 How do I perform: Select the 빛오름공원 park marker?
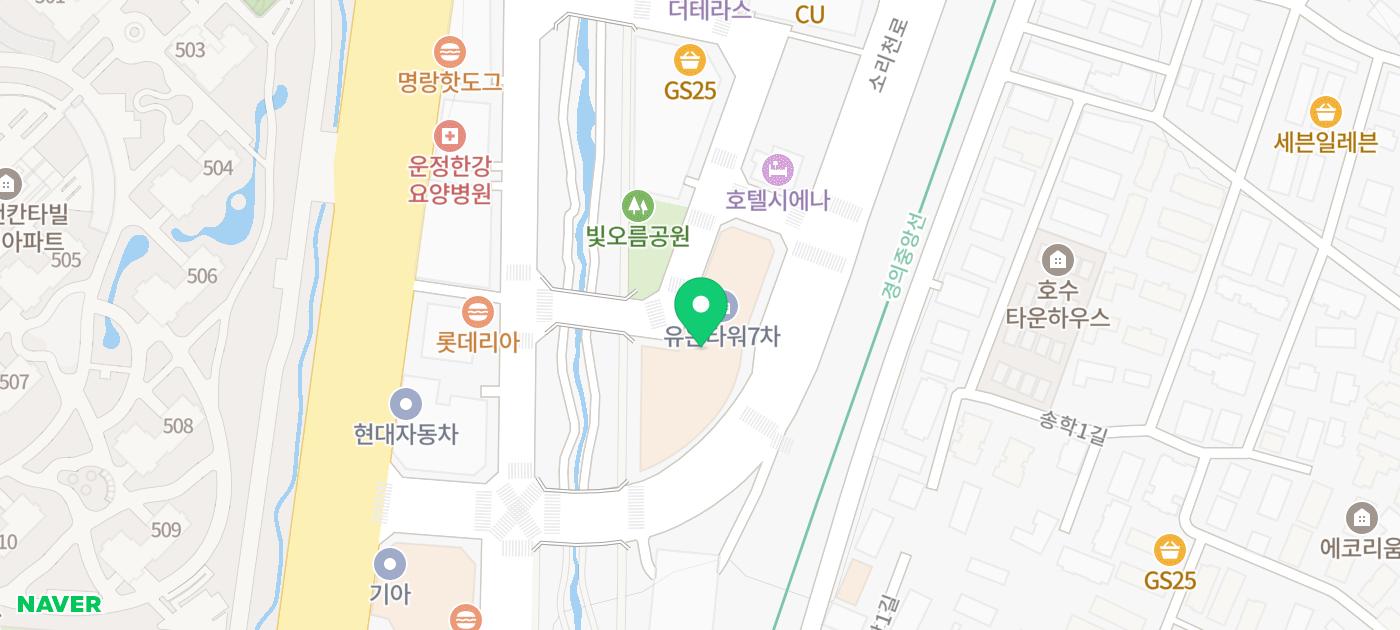[x=637, y=207]
